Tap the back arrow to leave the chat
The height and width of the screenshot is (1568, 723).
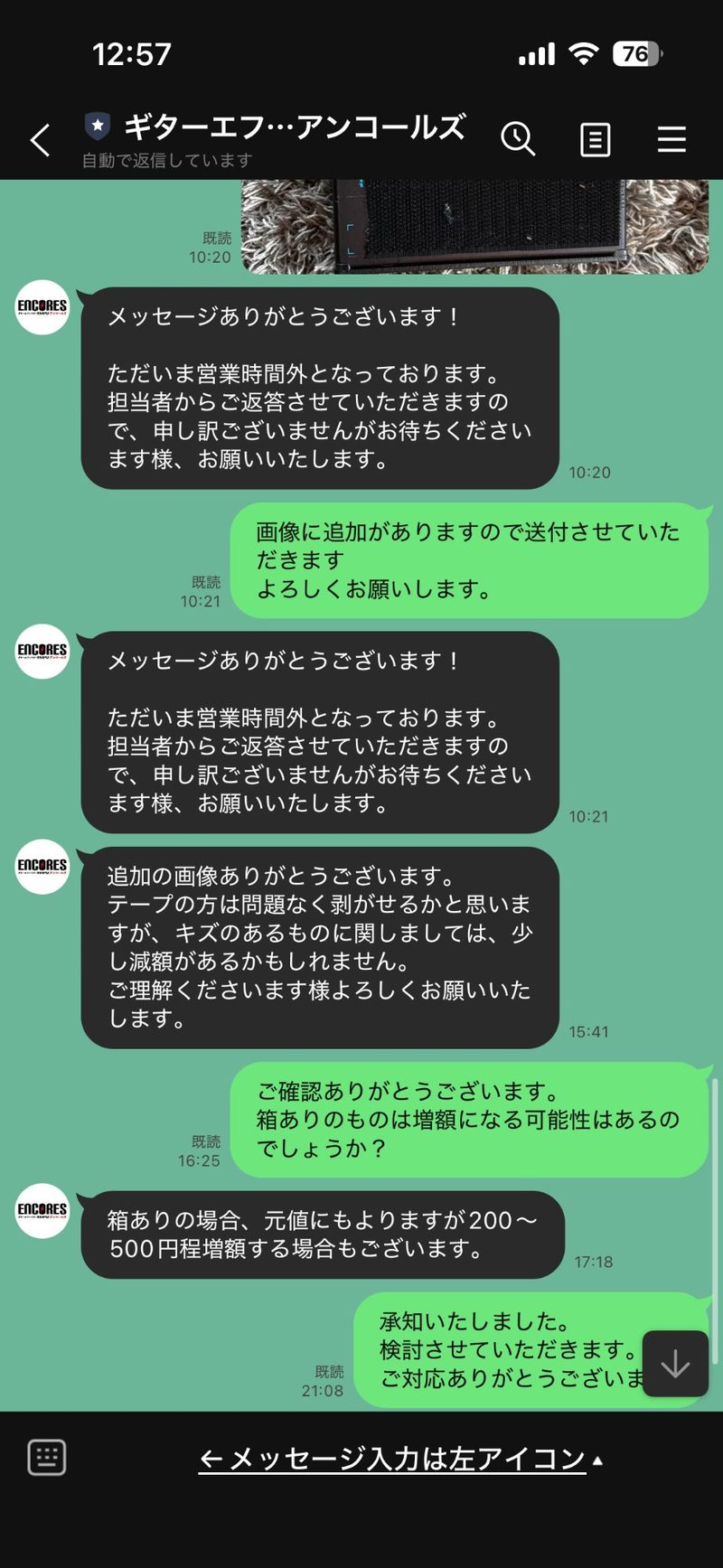[x=38, y=138]
